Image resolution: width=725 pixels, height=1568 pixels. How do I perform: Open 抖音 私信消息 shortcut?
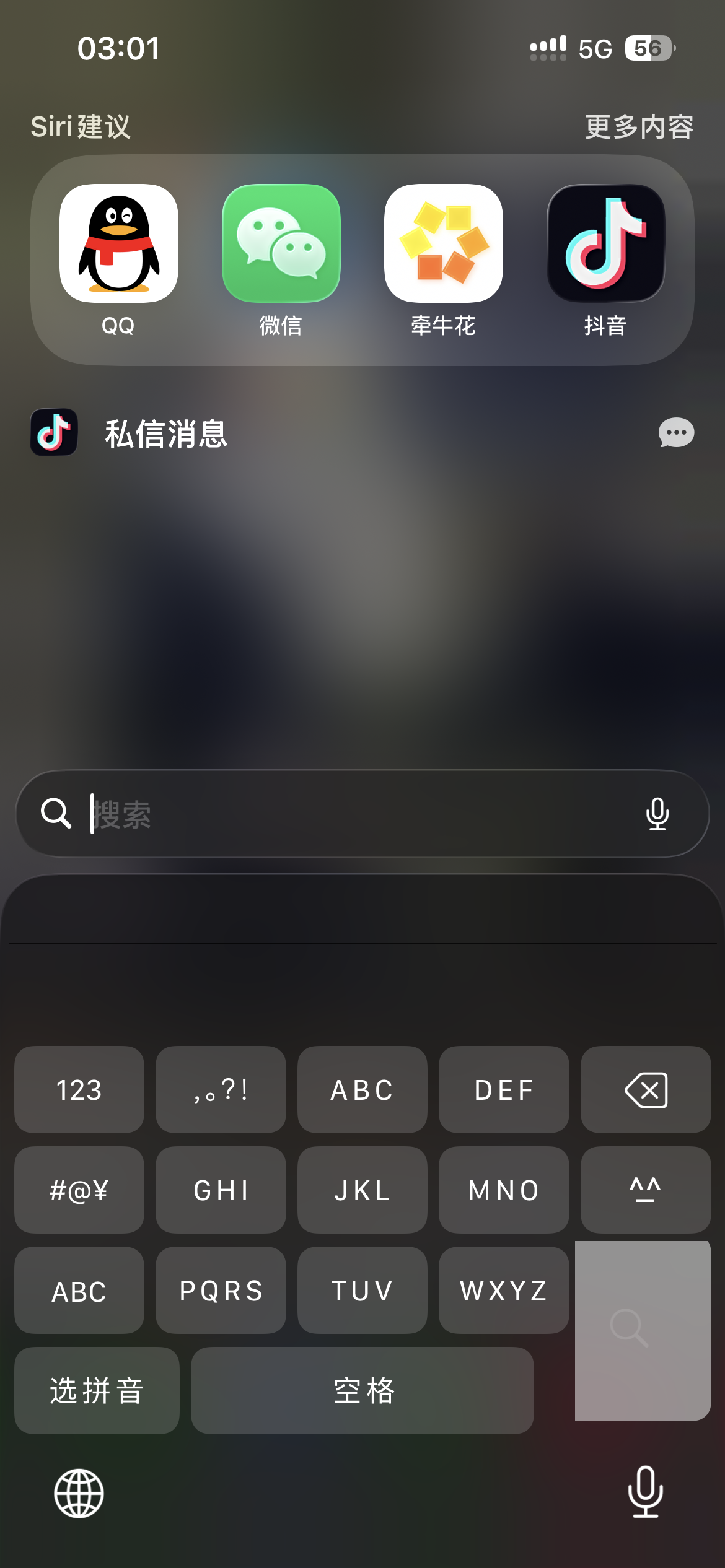166,433
